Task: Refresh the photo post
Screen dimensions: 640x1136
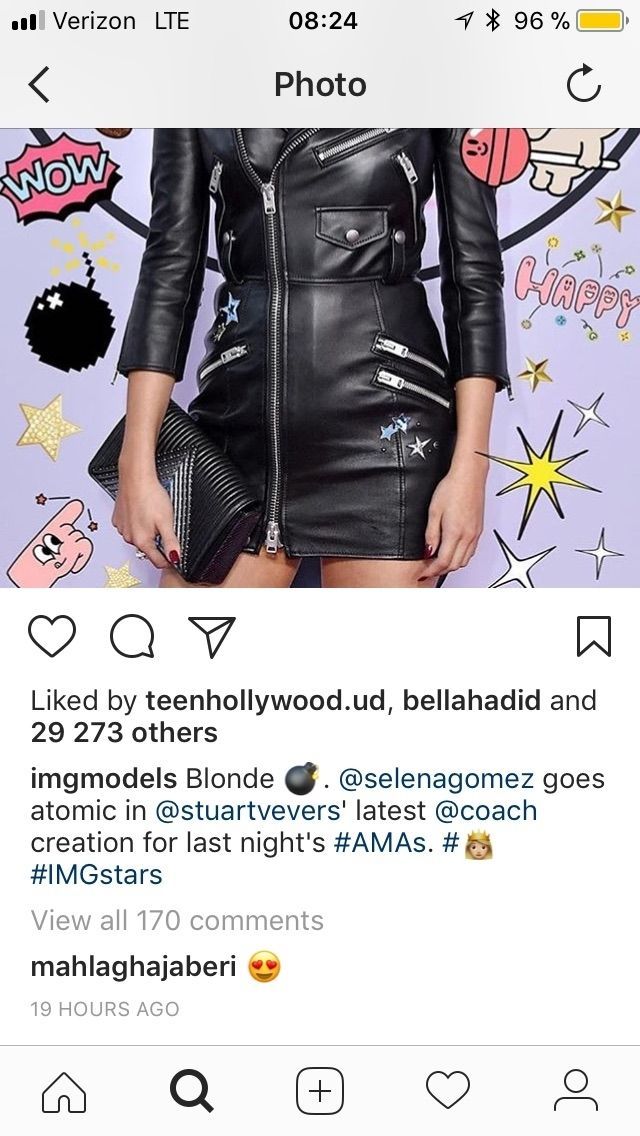Action: pyautogui.click(x=583, y=83)
